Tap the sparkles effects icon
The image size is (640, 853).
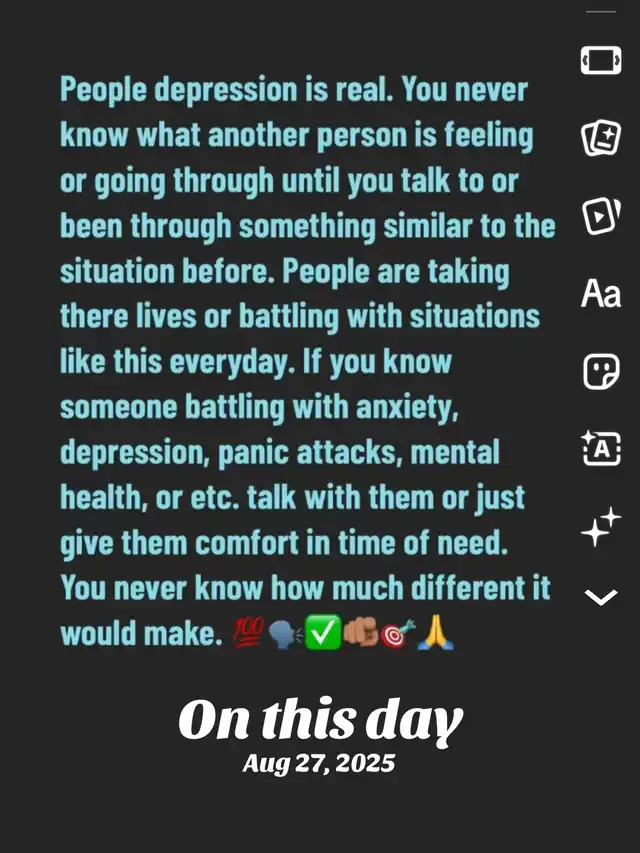601,526
